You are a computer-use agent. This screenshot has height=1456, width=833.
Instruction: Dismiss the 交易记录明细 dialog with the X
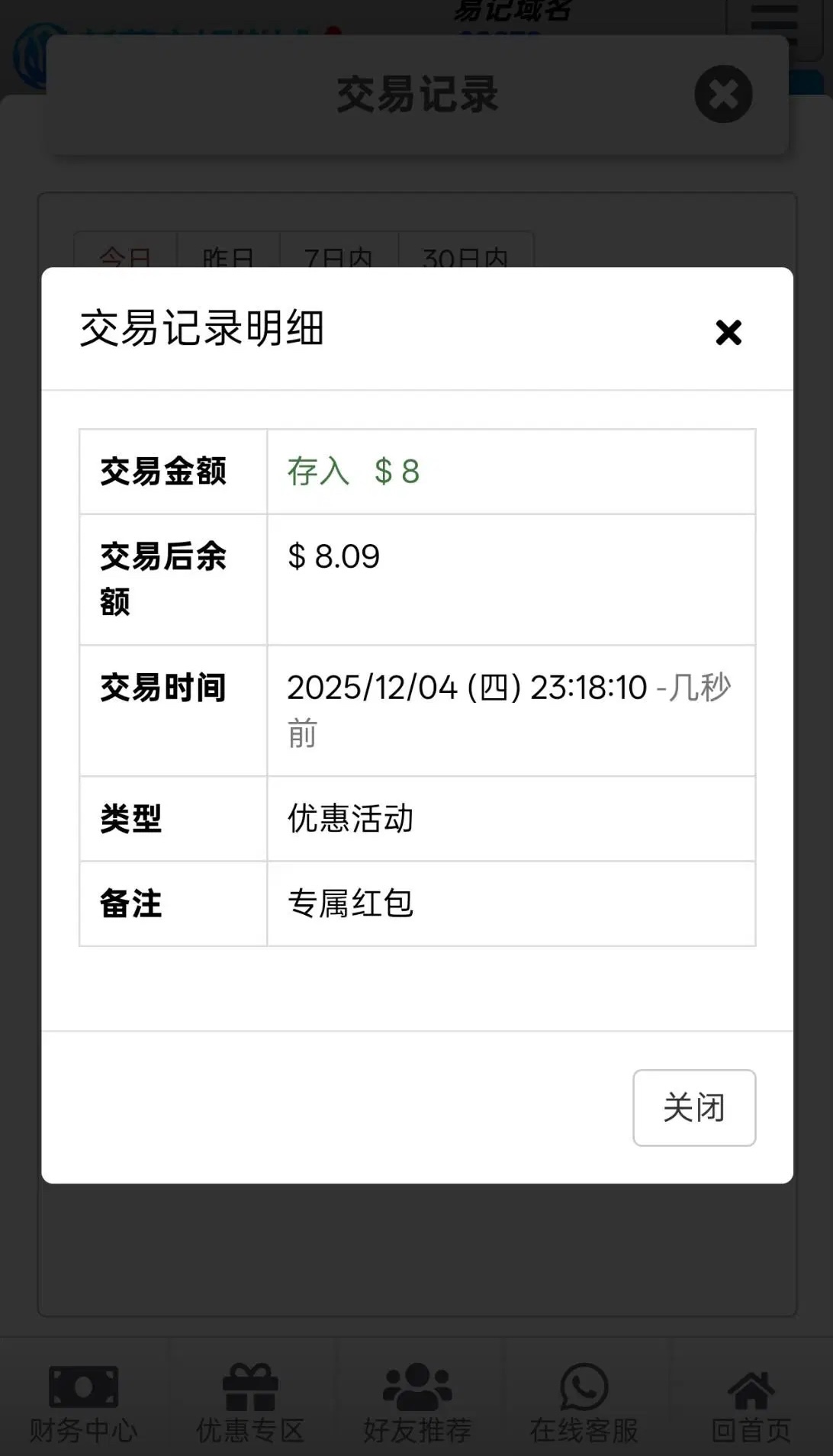point(728,332)
